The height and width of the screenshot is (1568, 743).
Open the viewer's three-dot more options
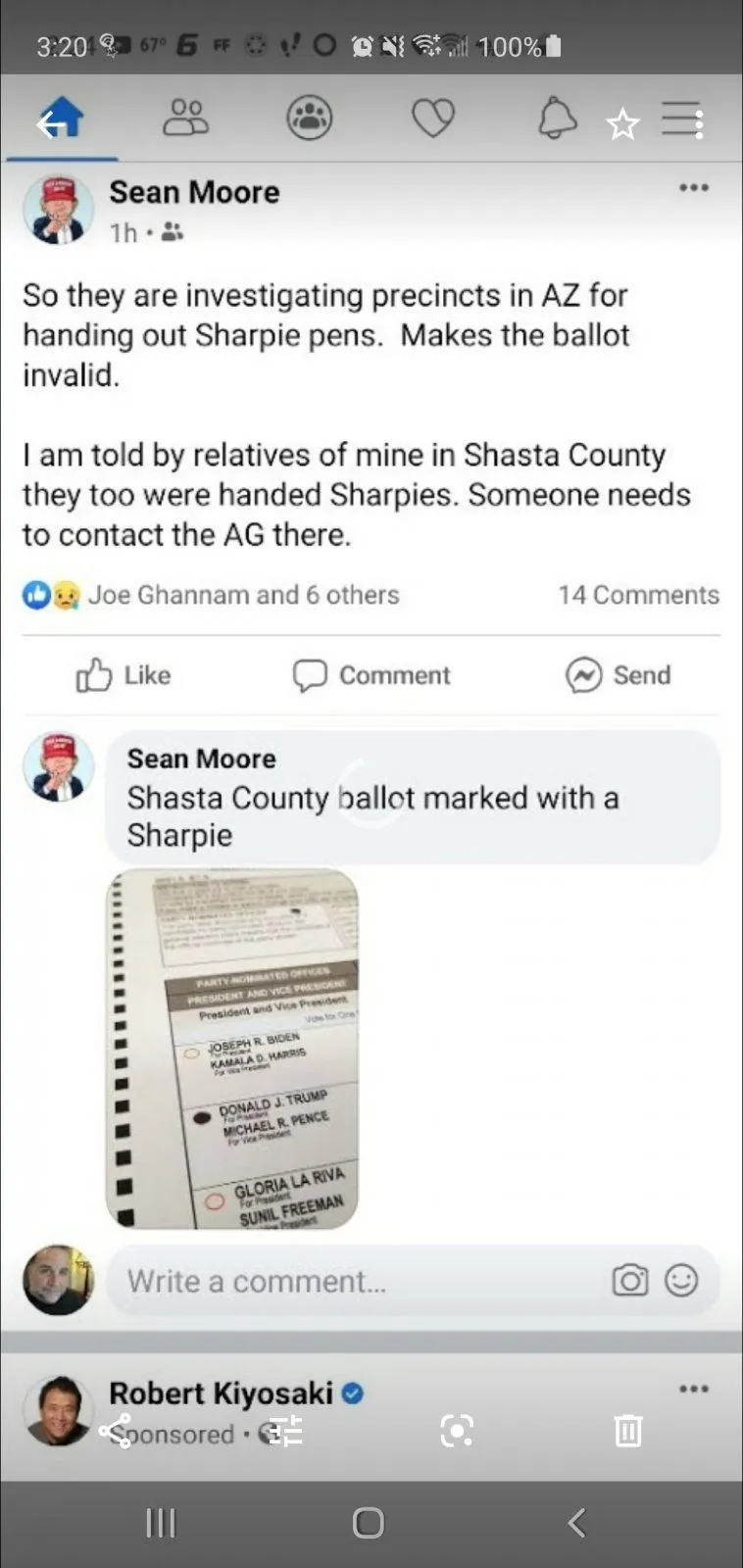(699, 123)
